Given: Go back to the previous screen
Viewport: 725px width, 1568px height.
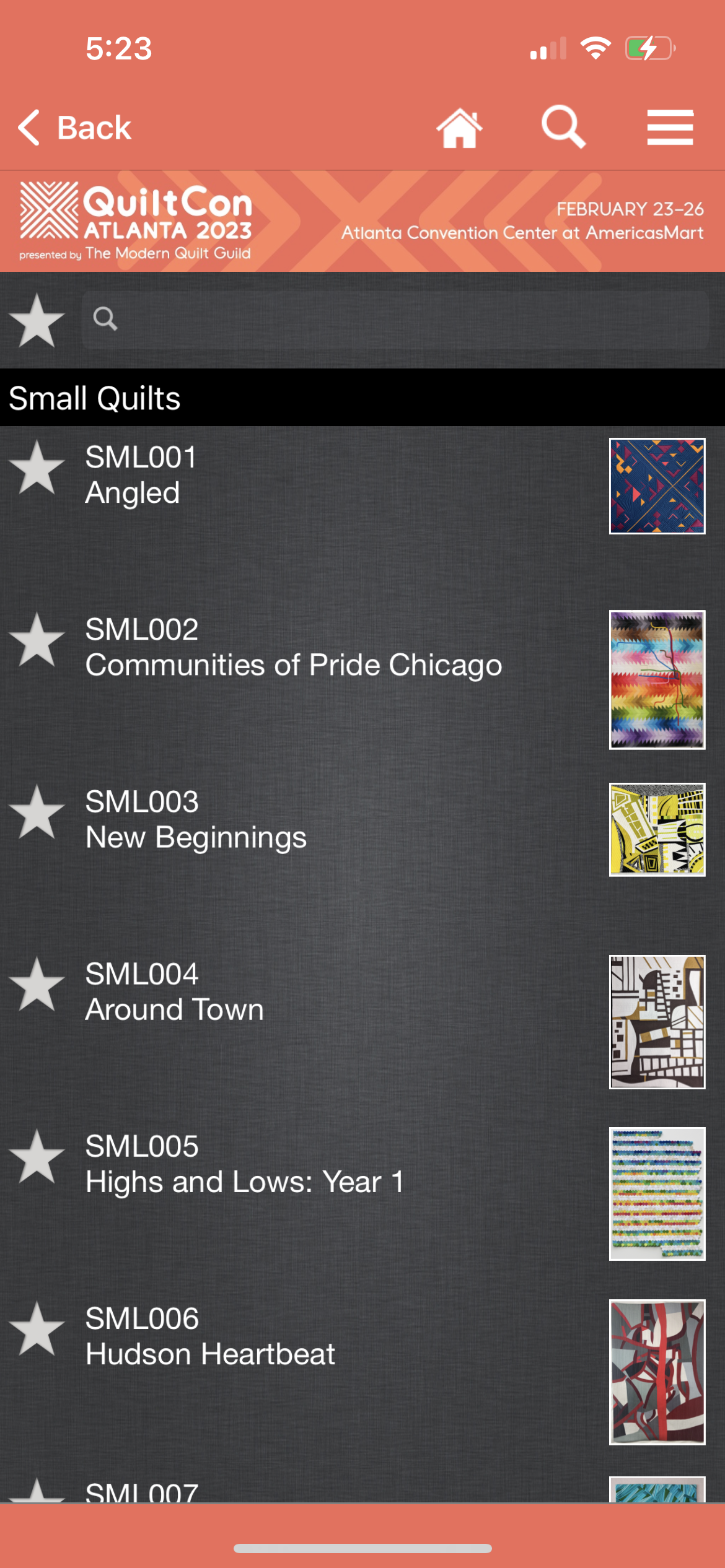Looking at the screenshot, I should [74, 128].
